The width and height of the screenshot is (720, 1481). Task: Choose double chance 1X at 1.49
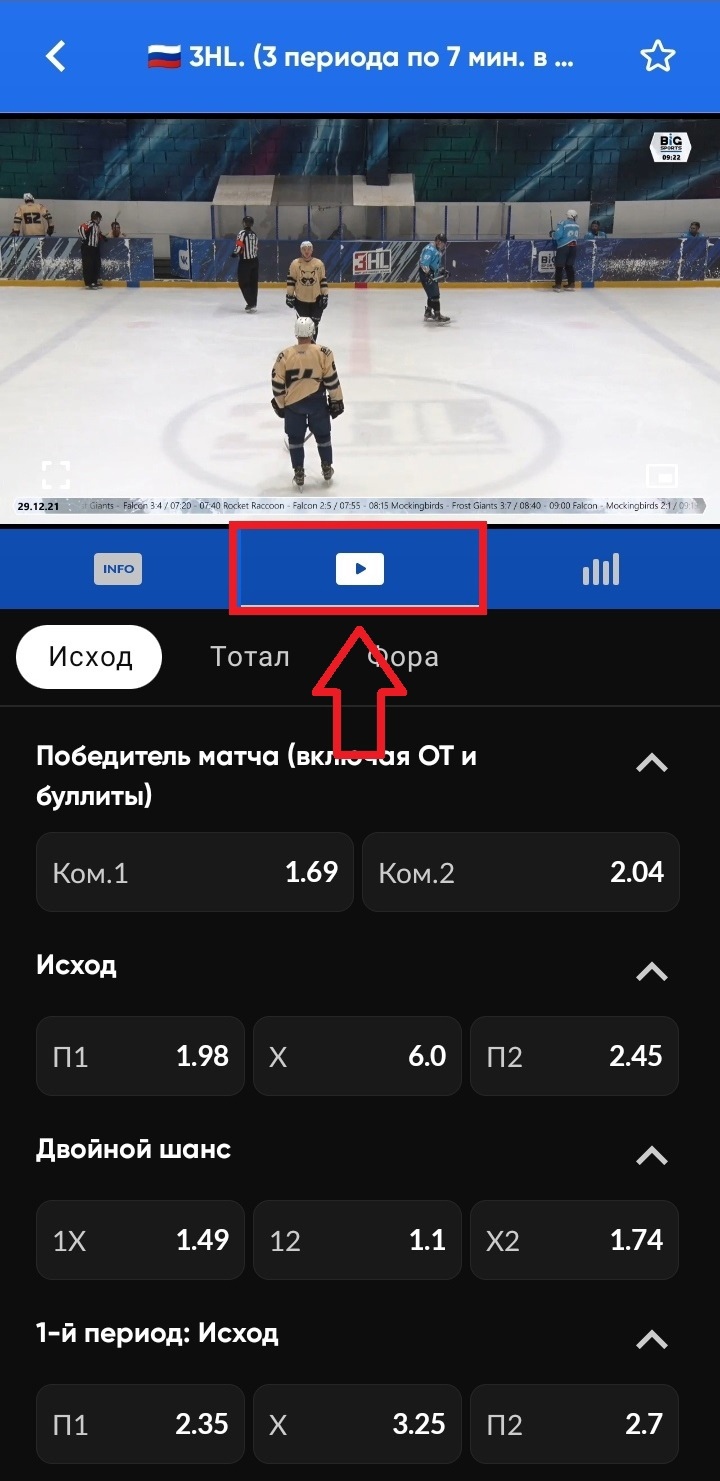pos(140,1240)
